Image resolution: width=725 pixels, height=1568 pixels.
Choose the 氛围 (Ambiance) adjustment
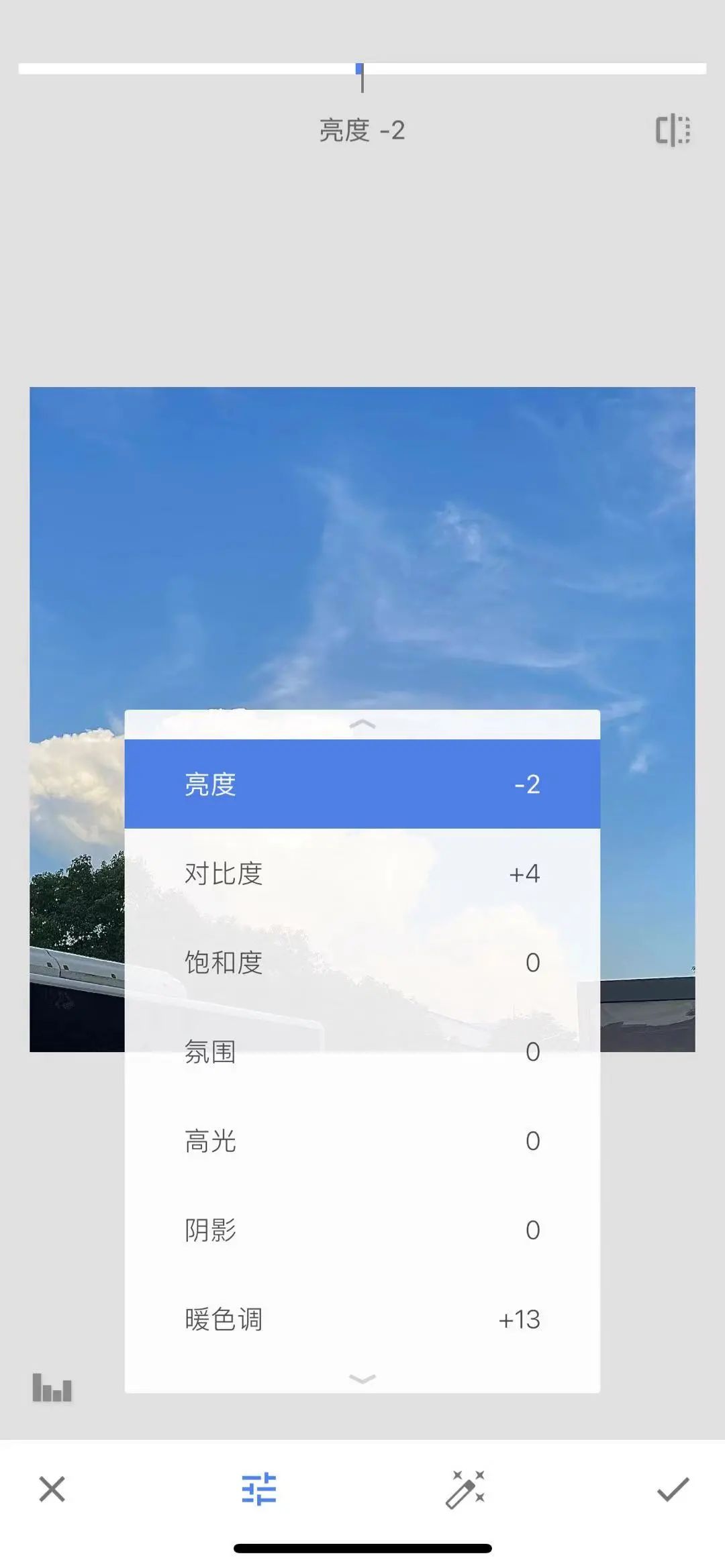tap(362, 1053)
